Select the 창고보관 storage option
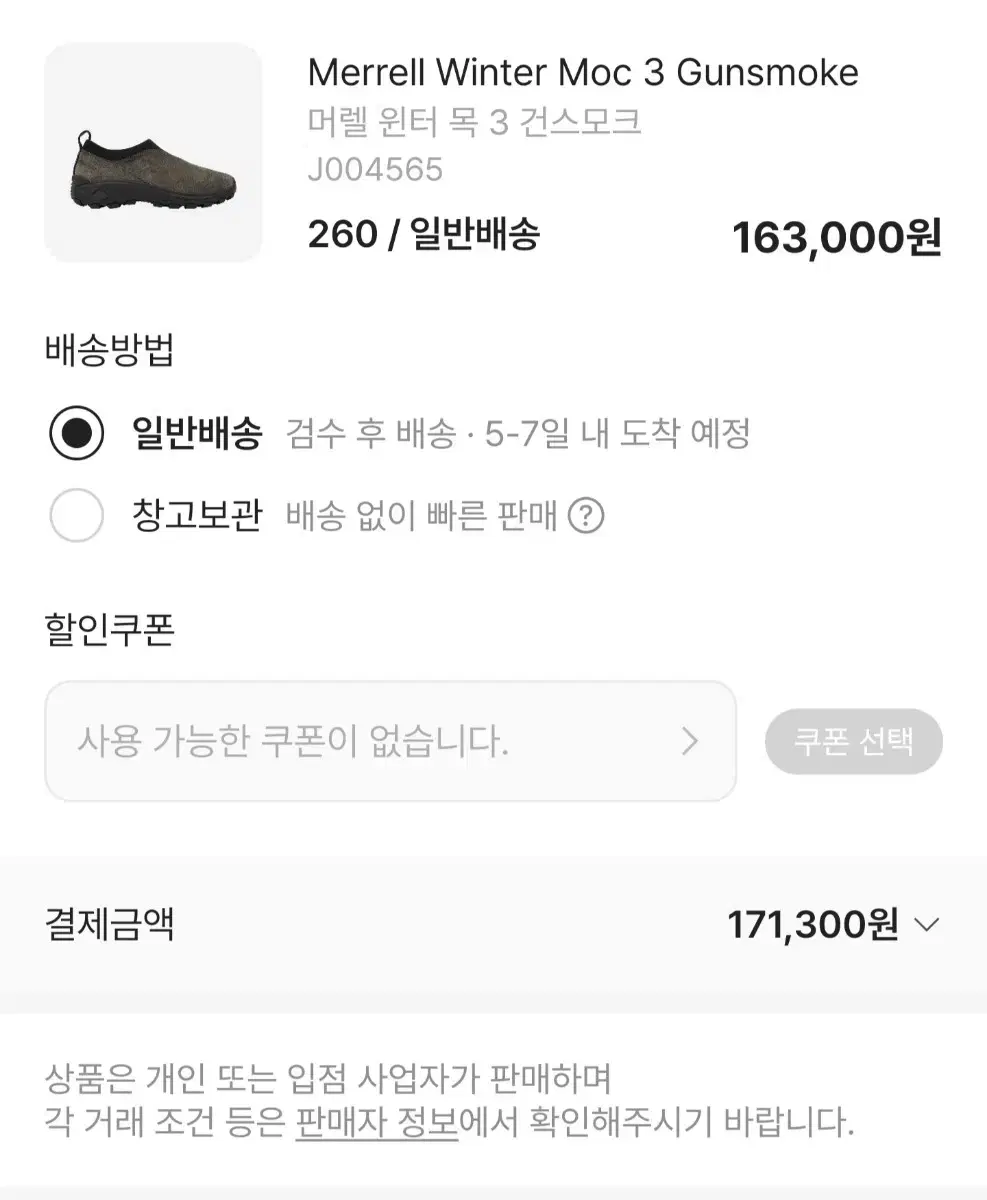The width and height of the screenshot is (987, 1200). point(77,516)
